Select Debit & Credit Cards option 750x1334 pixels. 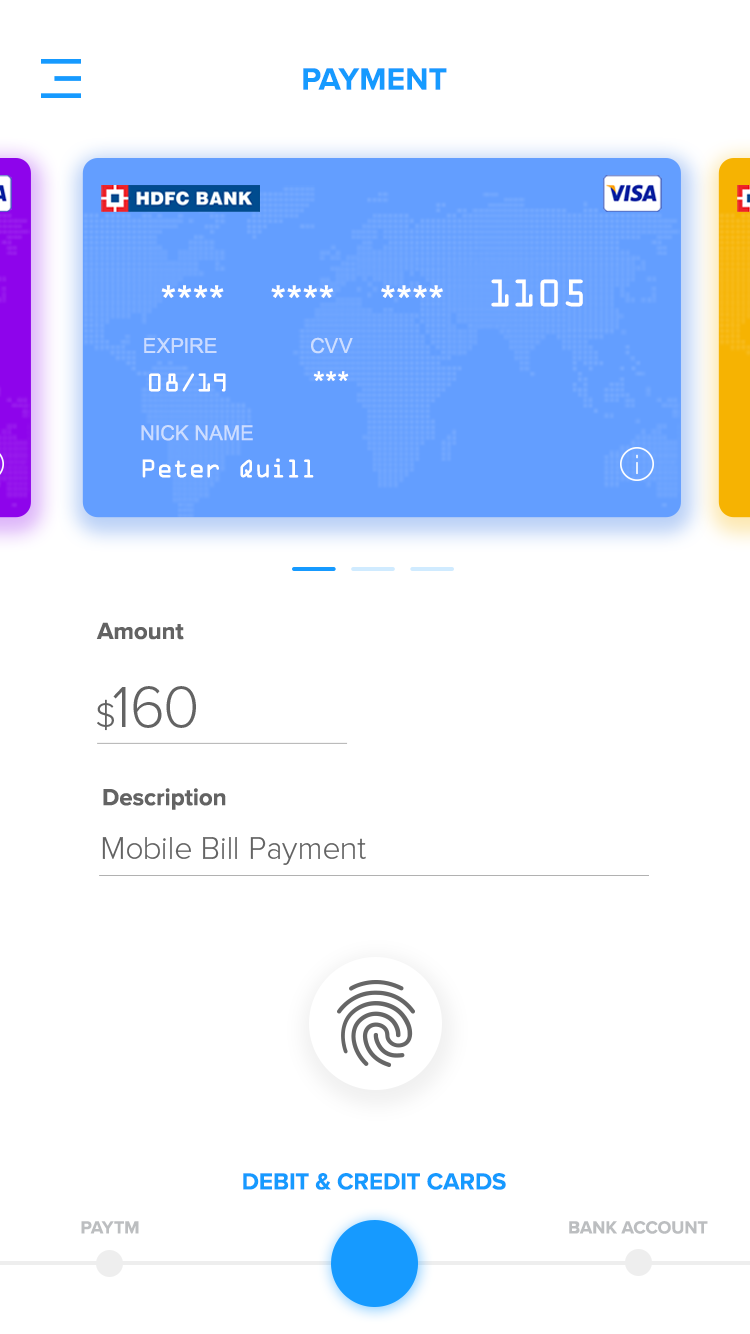point(374,1263)
